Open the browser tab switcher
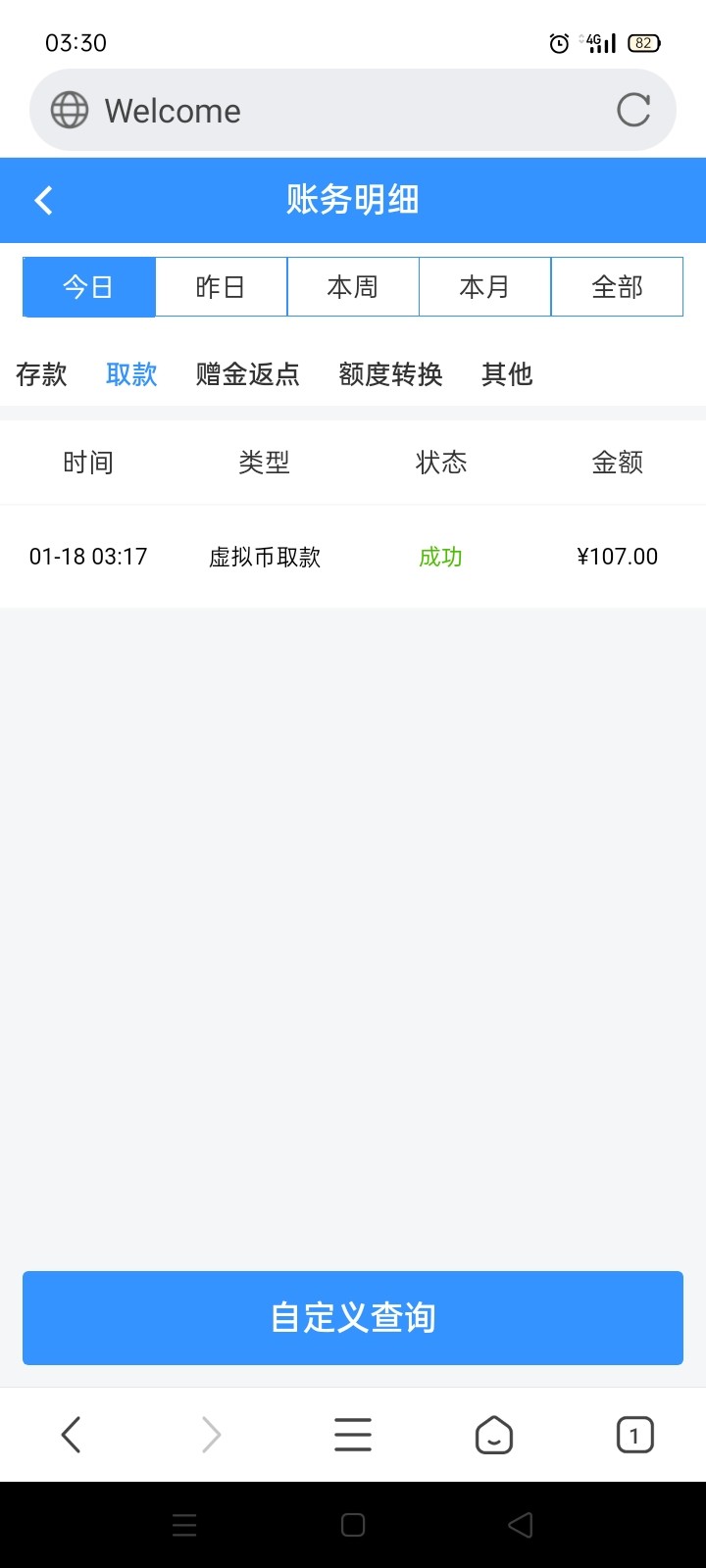Image resolution: width=706 pixels, height=1568 pixels. [634, 1436]
